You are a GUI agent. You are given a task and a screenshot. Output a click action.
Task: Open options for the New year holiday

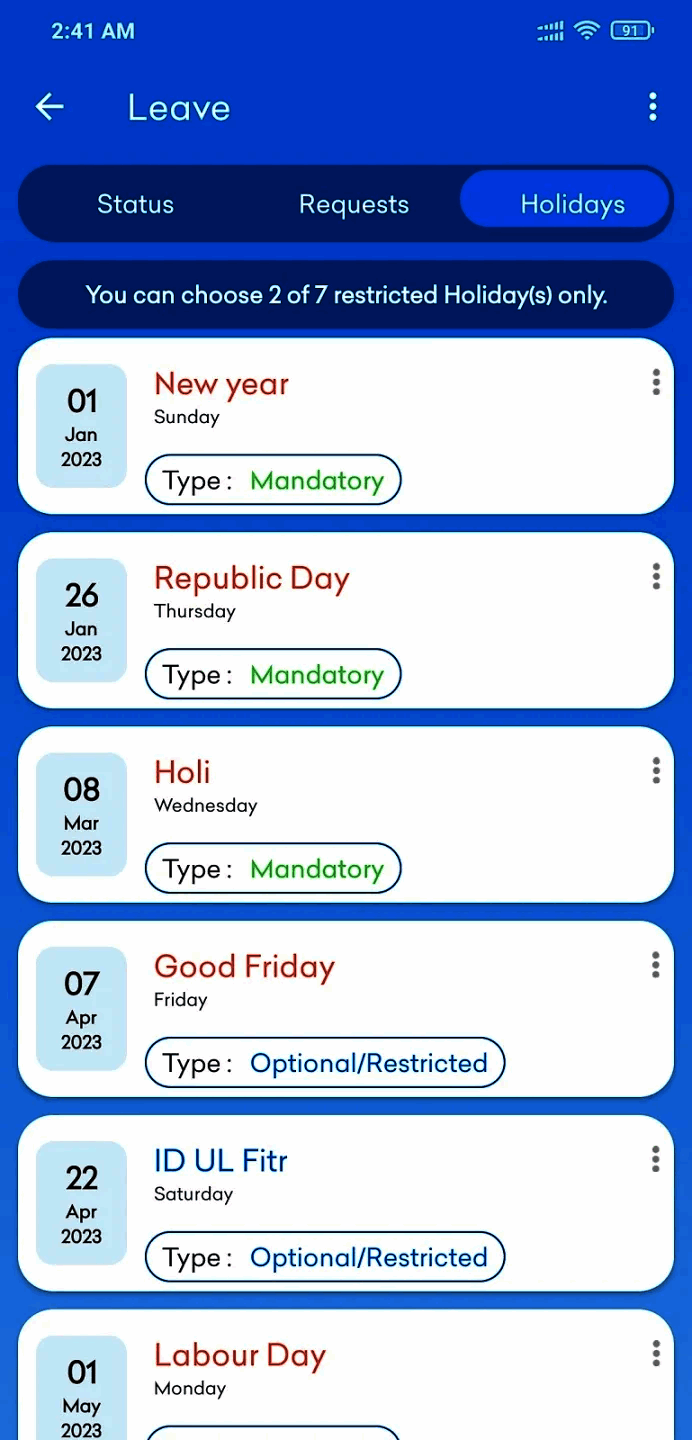(x=656, y=382)
